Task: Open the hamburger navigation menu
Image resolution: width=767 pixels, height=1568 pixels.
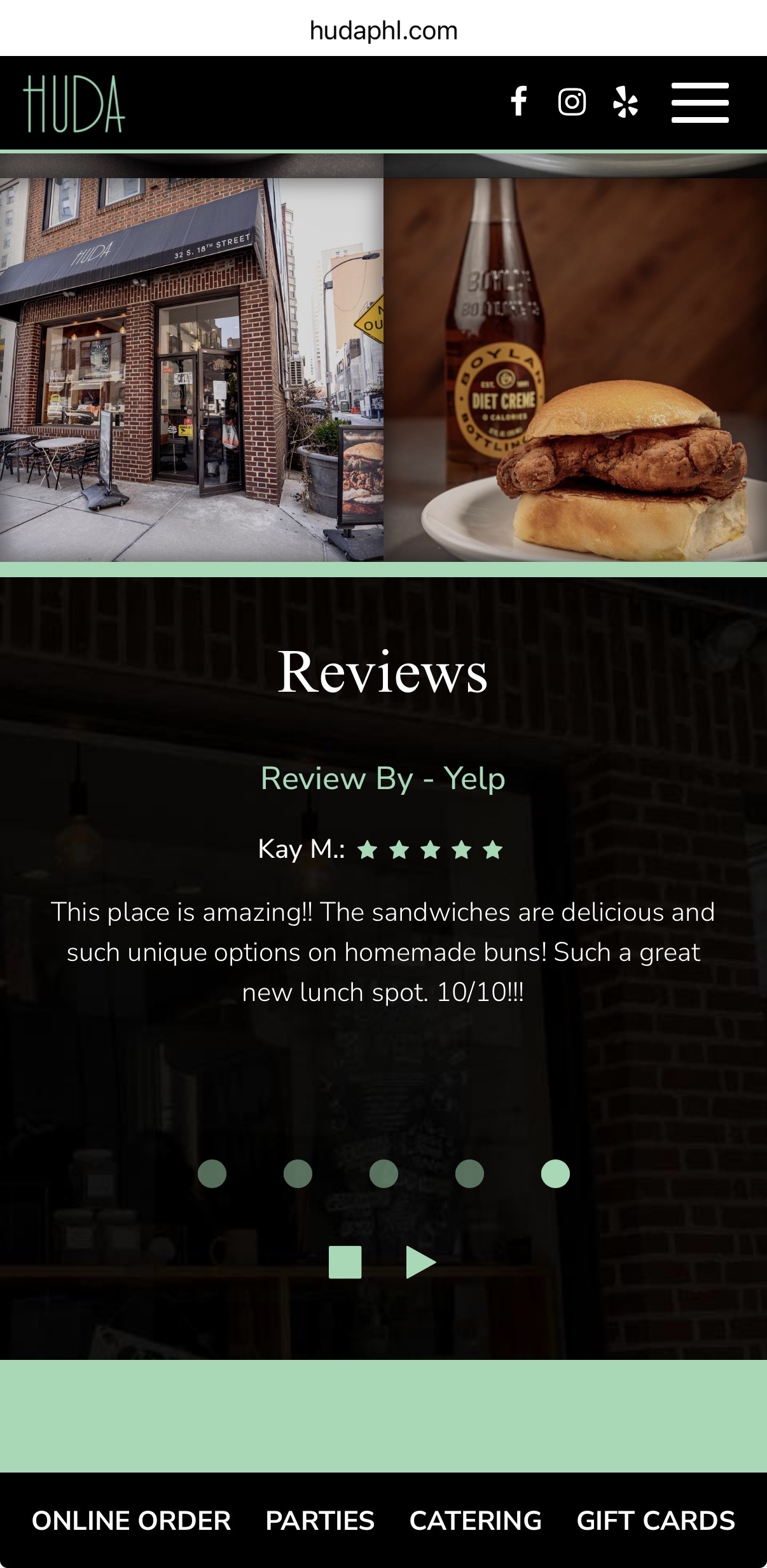Action: [700, 102]
